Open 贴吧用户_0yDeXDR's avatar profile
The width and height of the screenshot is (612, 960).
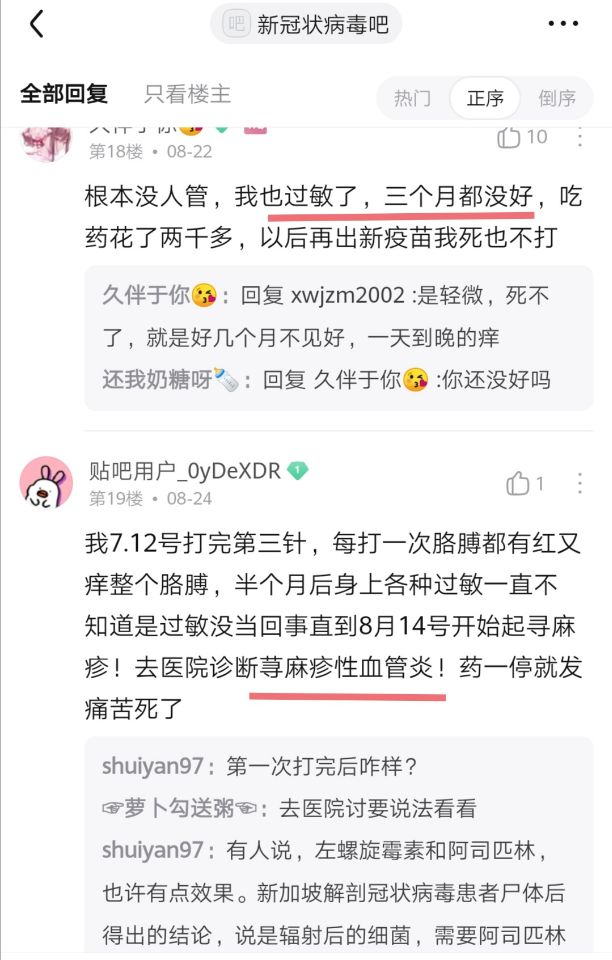pos(46,483)
